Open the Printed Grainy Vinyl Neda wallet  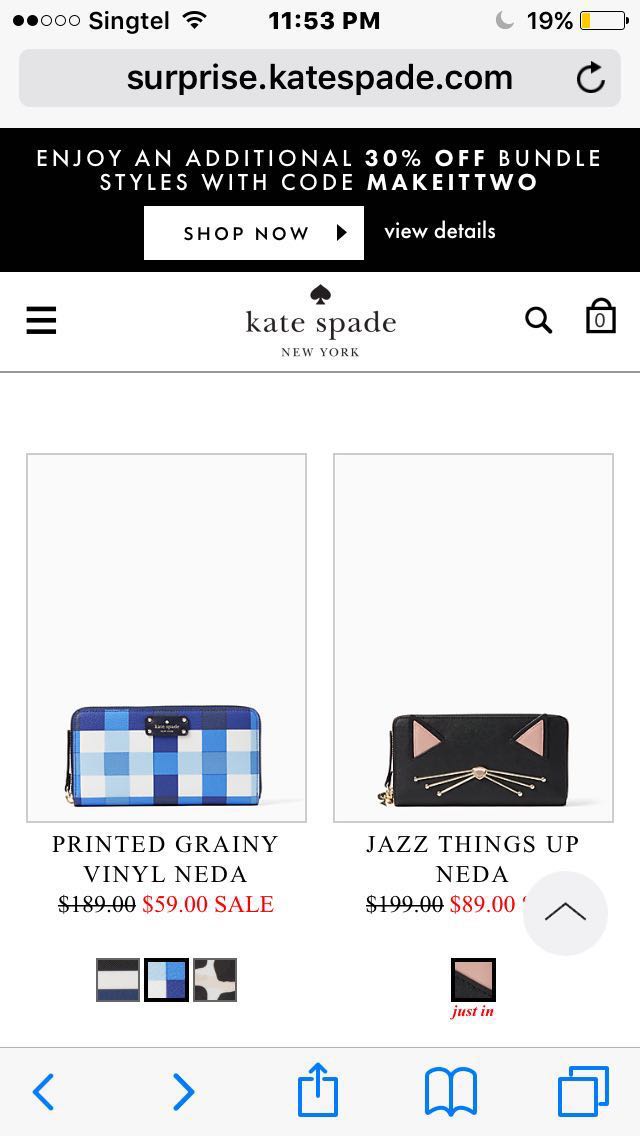coord(166,638)
